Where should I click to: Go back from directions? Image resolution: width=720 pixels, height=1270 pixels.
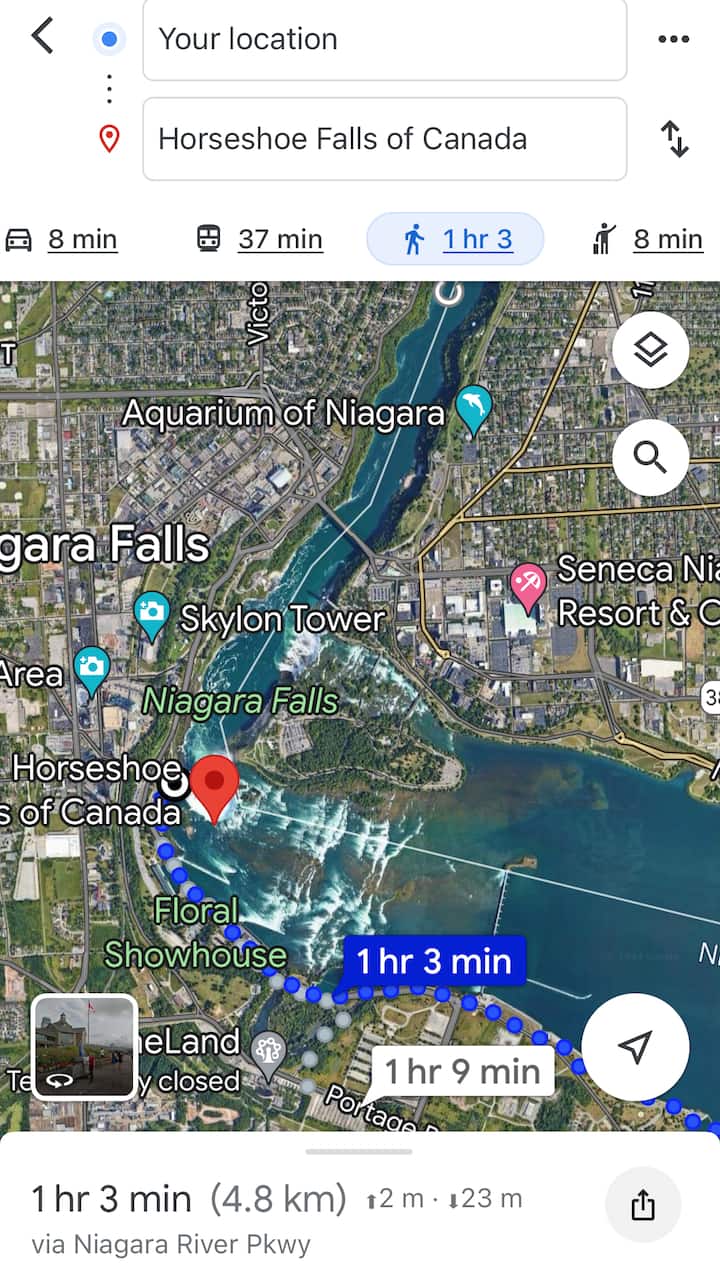click(x=42, y=38)
